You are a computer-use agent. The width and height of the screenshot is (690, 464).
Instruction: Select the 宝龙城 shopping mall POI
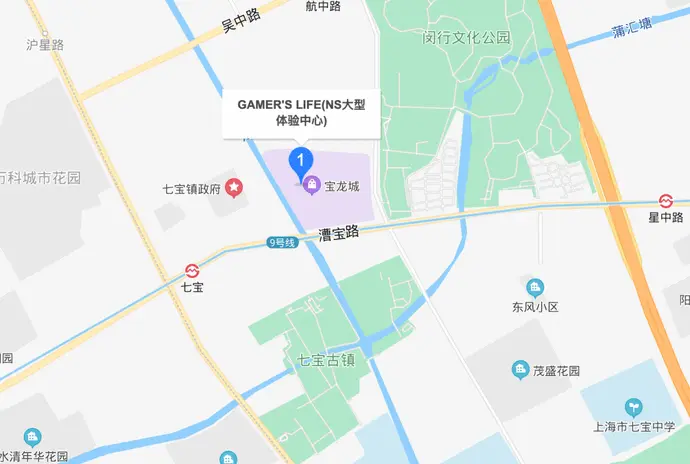[312, 184]
